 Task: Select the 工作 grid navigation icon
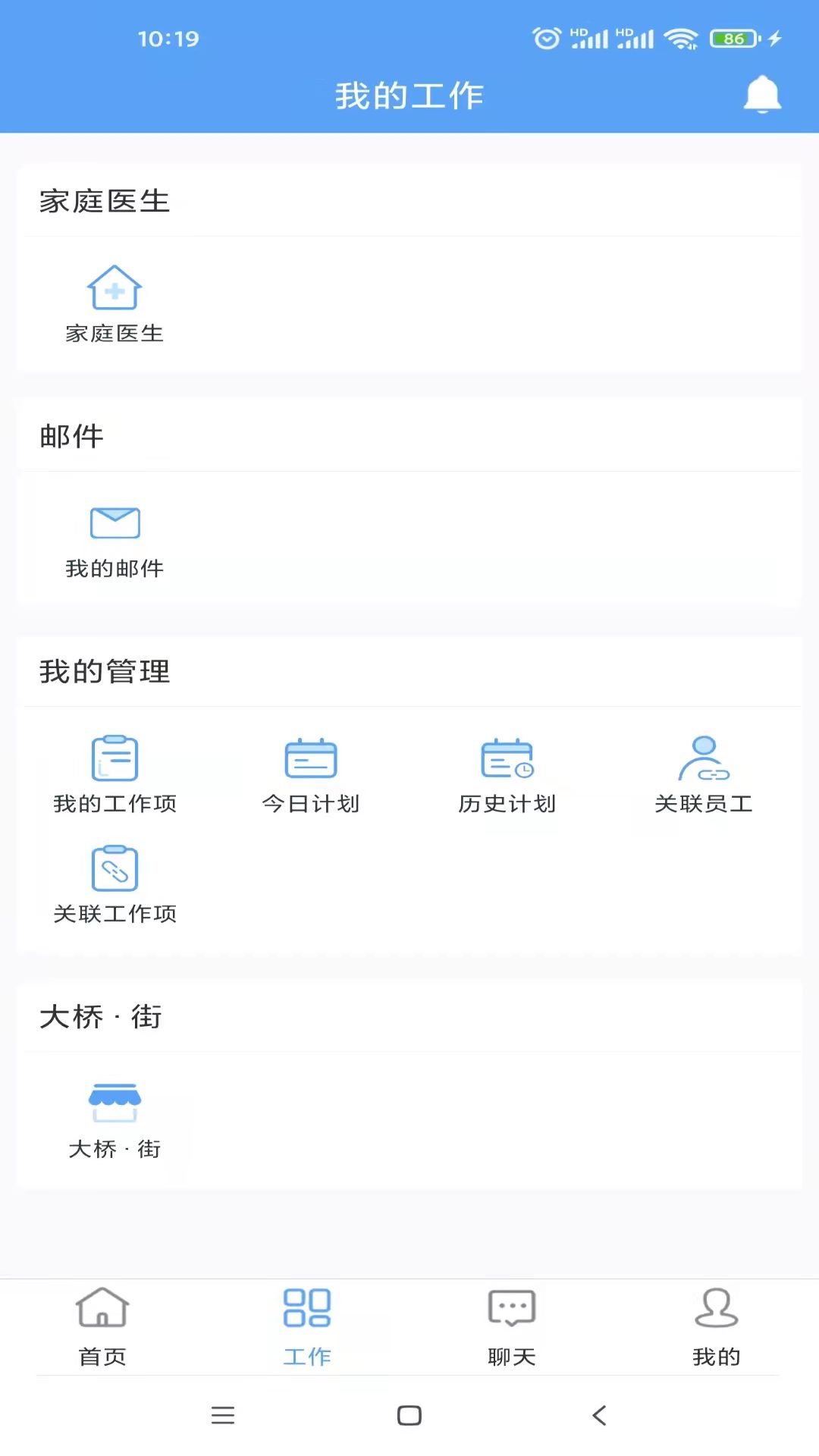[x=307, y=1307]
